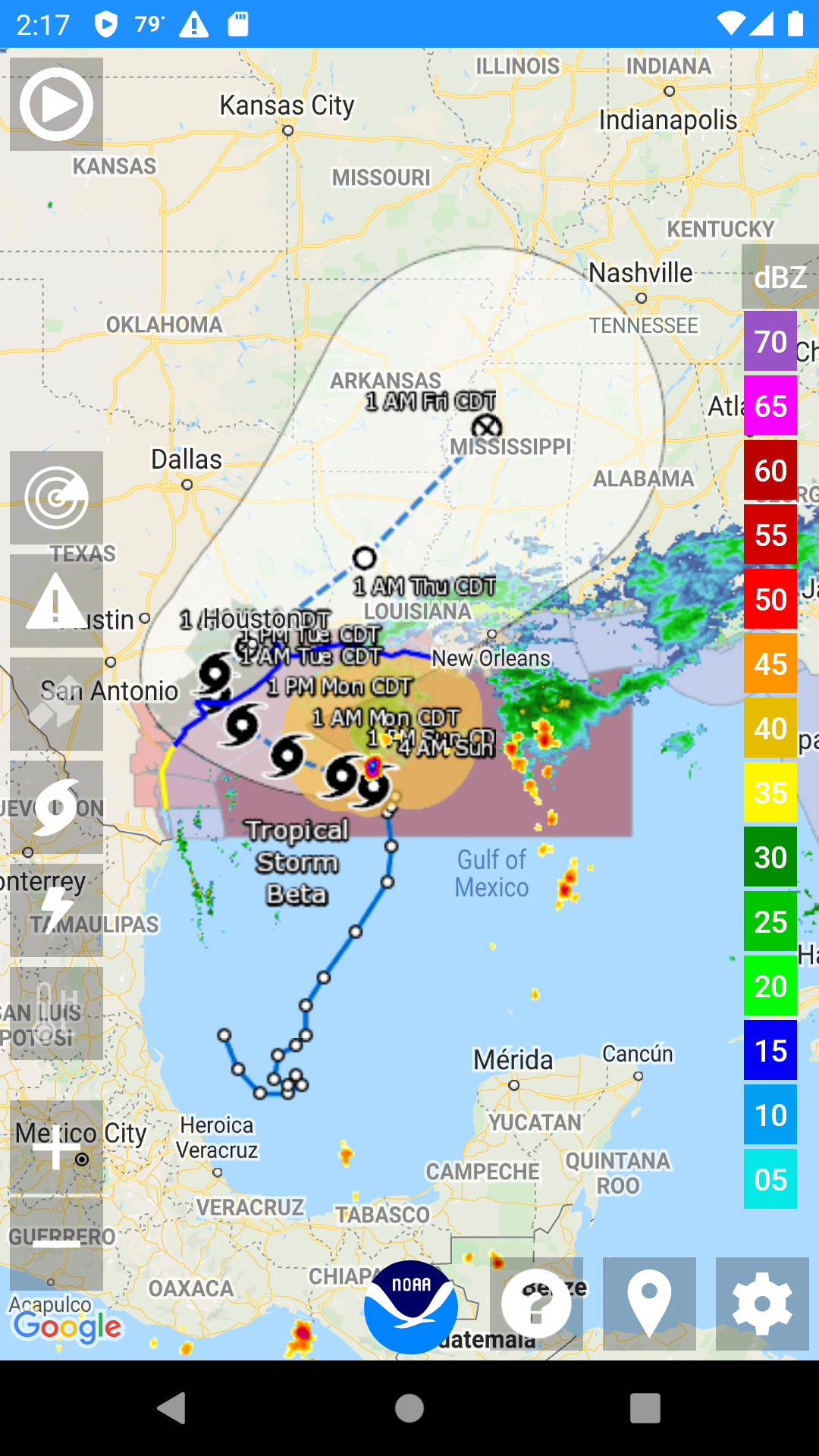This screenshot has height=1456, width=819.
Task: Go back using the system back button
Action: pos(172,1408)
